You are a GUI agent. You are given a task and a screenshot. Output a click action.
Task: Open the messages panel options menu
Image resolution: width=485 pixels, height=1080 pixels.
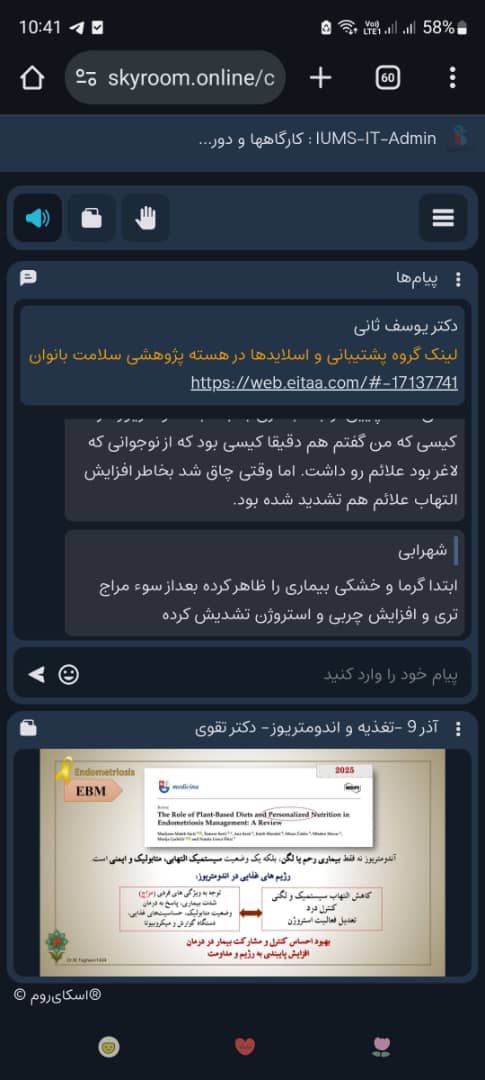click(x=459, y=279)
